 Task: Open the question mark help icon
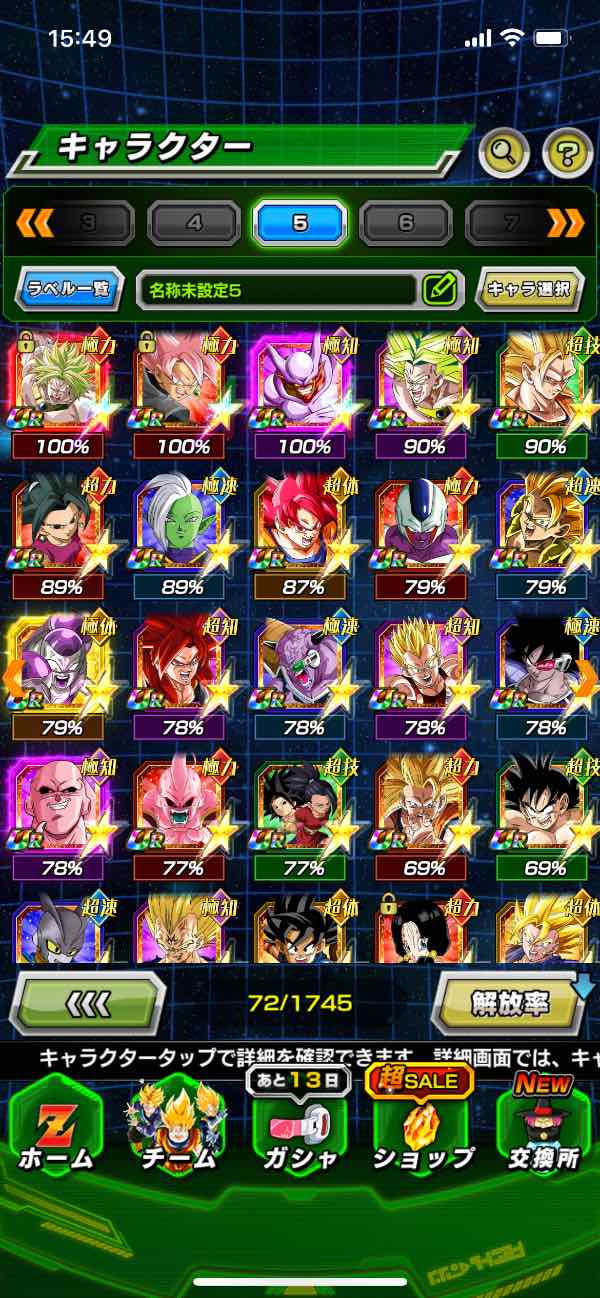[567, 153]
